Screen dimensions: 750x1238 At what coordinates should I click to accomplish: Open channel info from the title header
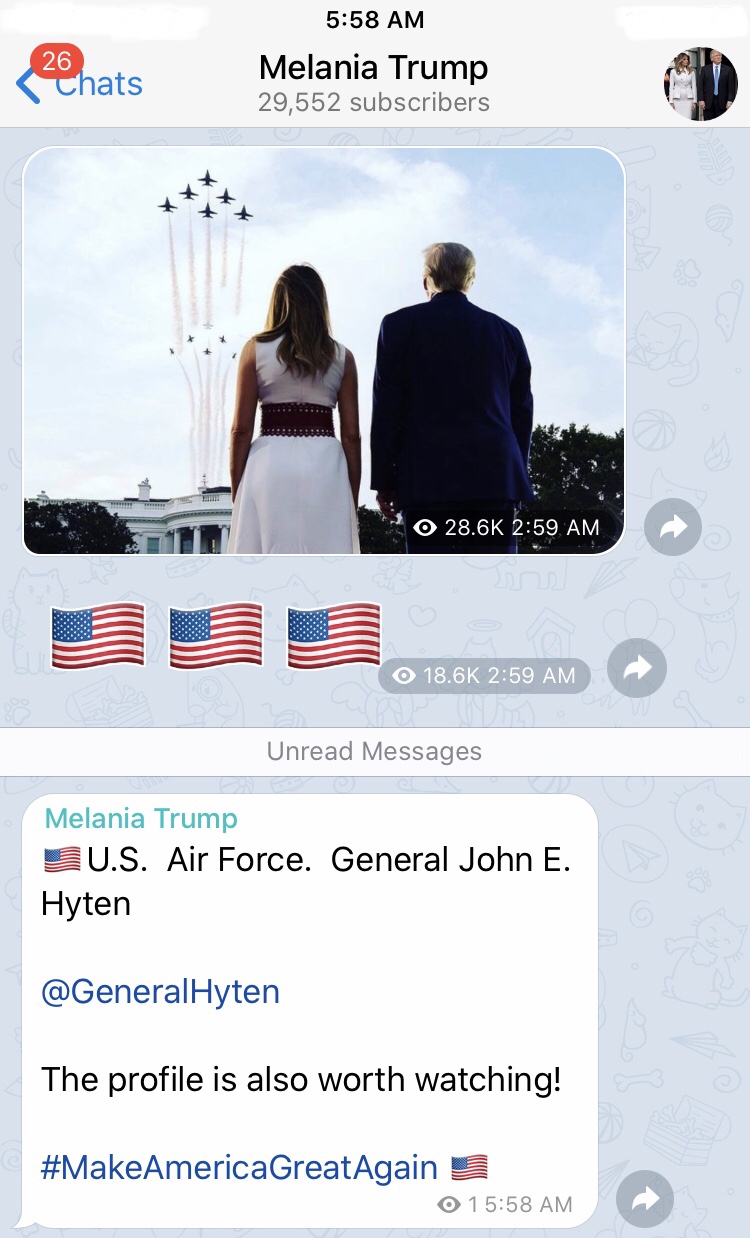coord(374,84)
